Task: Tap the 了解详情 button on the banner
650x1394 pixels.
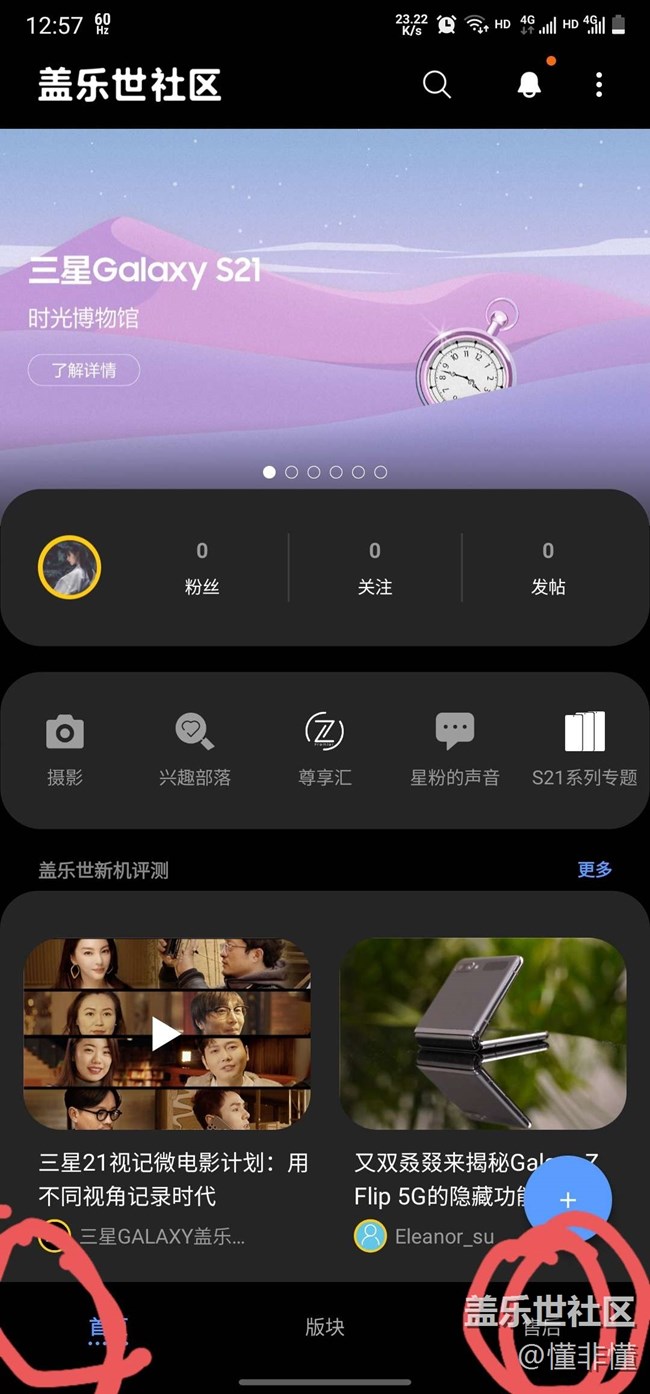Action: point(84,370)
